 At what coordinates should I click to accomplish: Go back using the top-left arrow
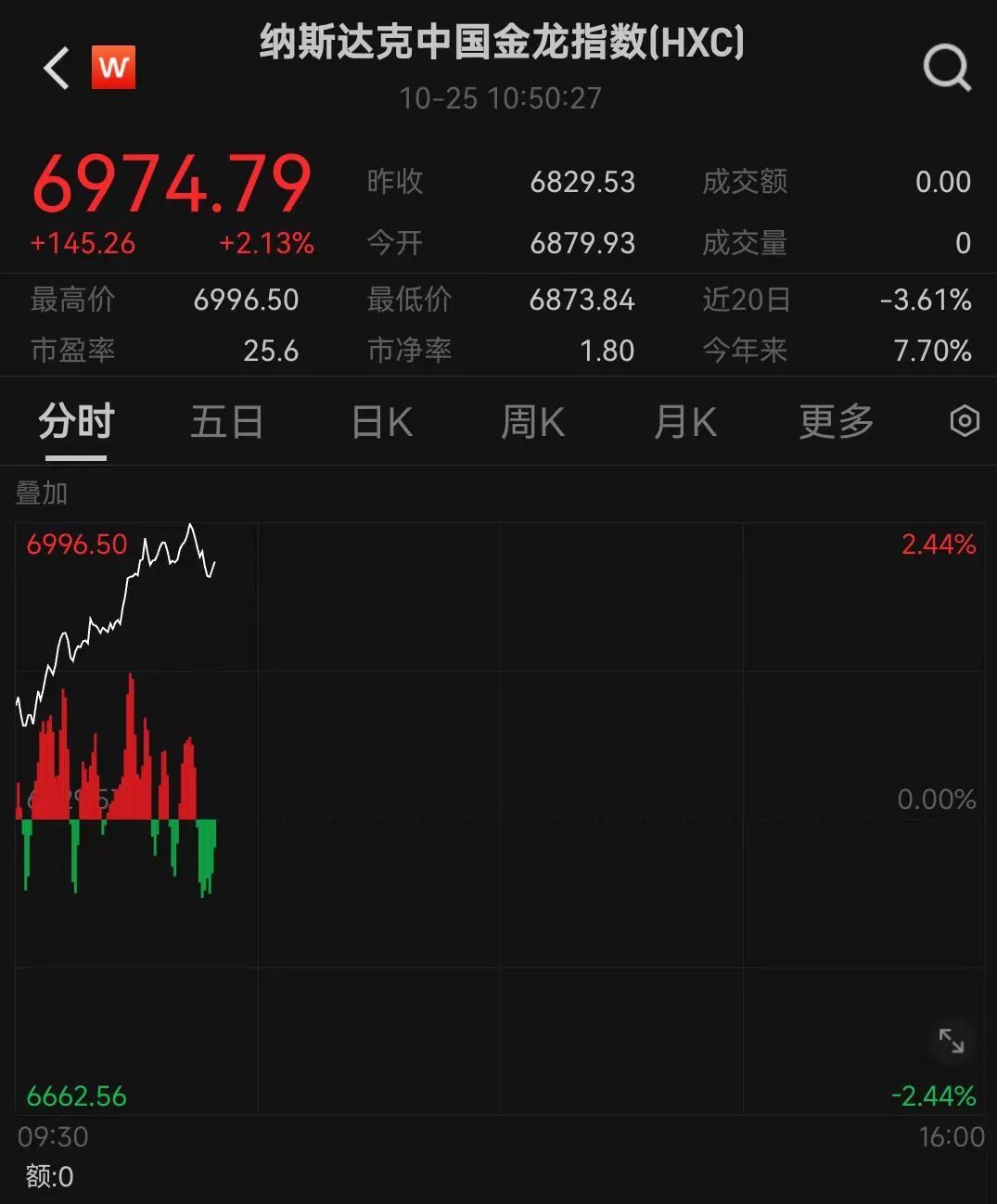pos(57,68)
